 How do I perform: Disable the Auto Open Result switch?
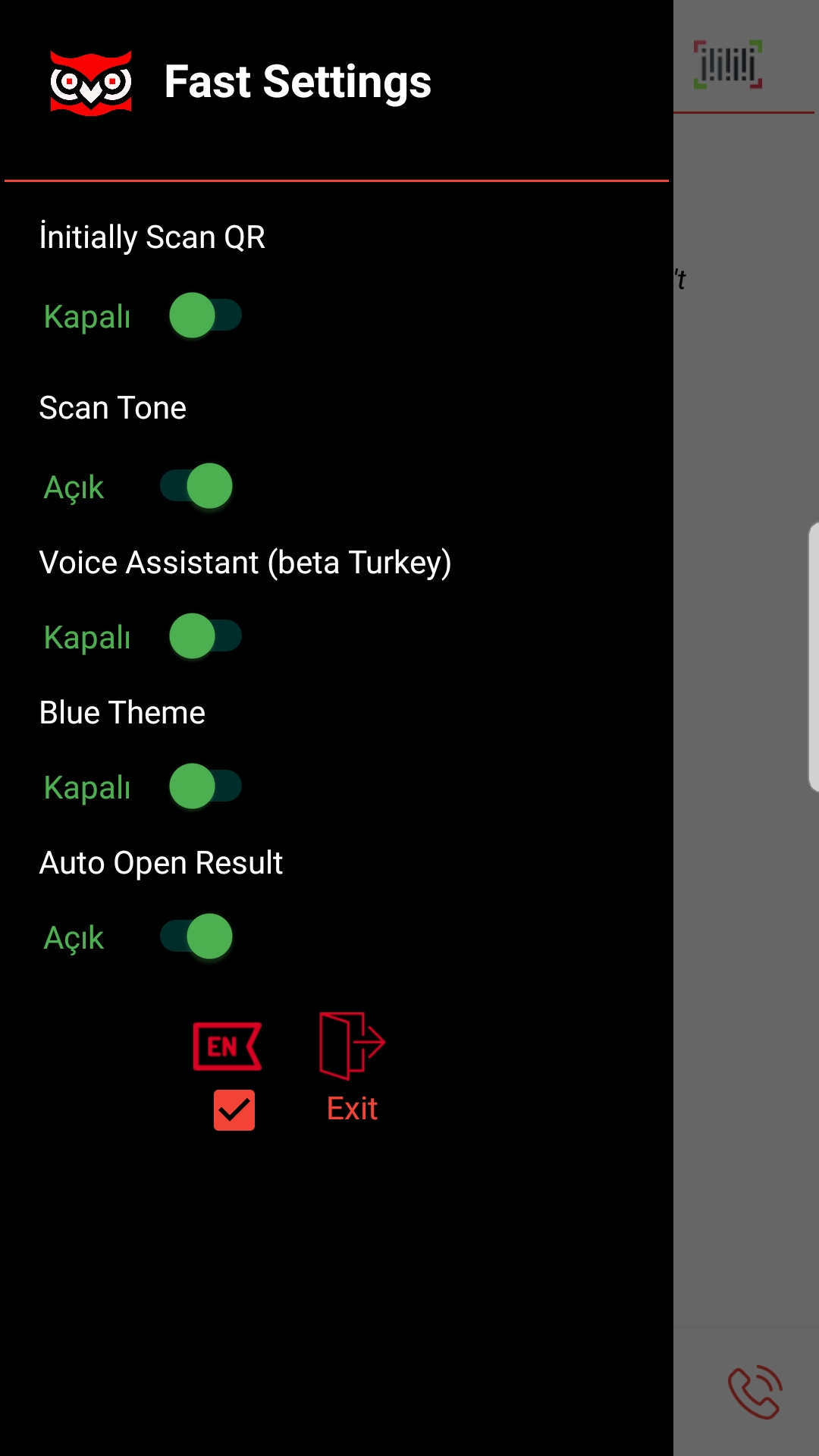196,937
